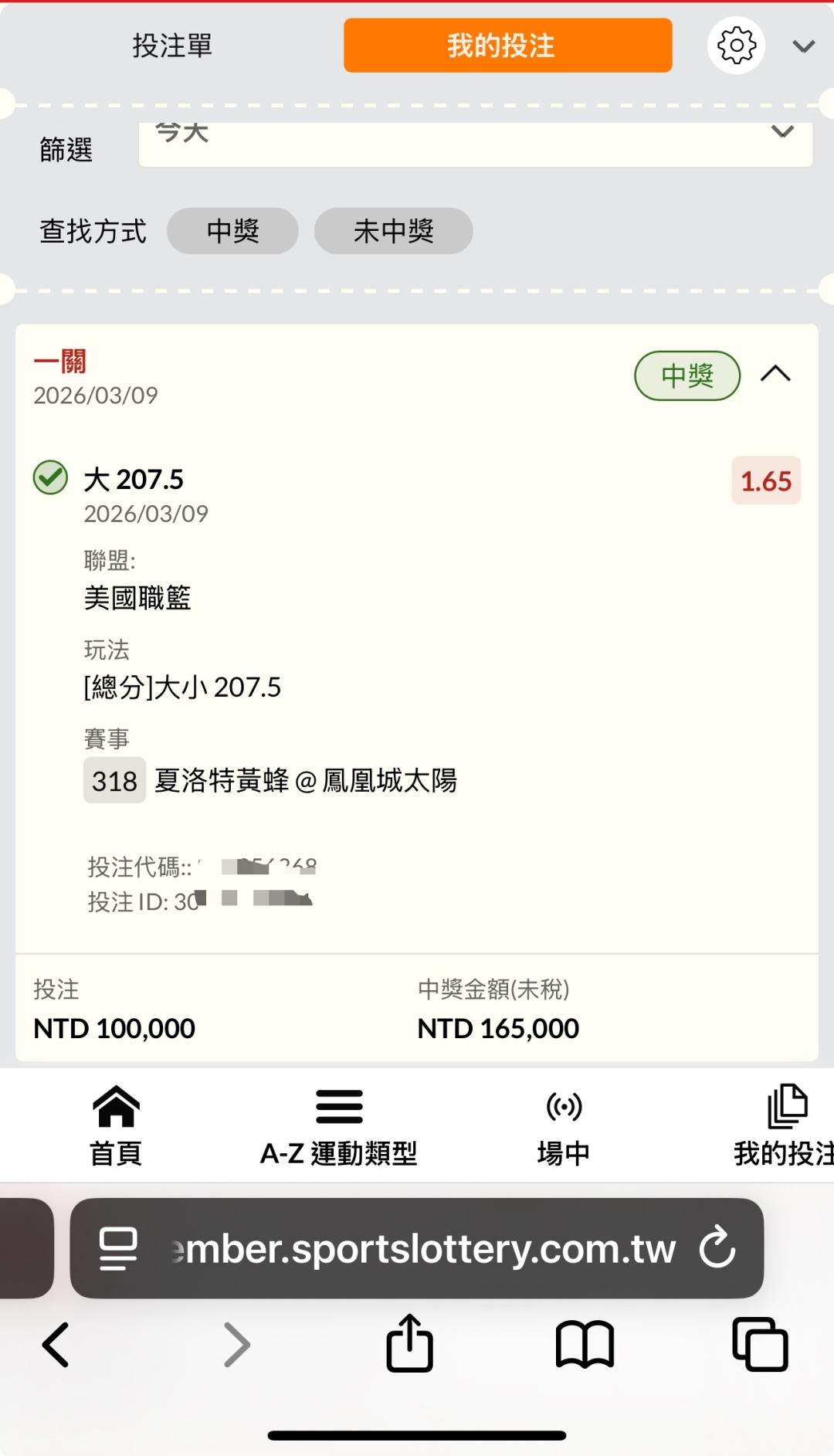The width and height of the screenshot is (834, 1456).
Task: Open browser bookmarks
Action: (585, 1345)
